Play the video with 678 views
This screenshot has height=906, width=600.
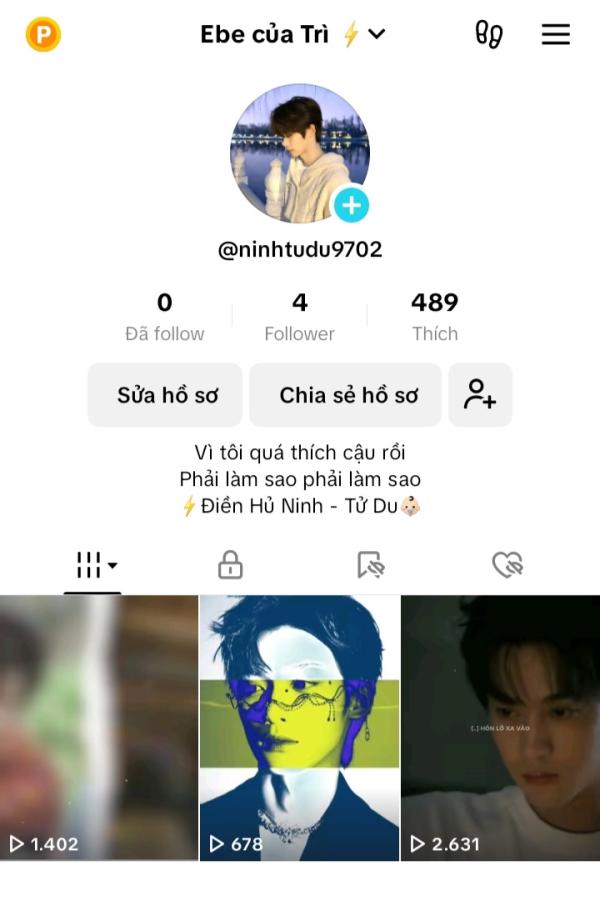(299, 728)
